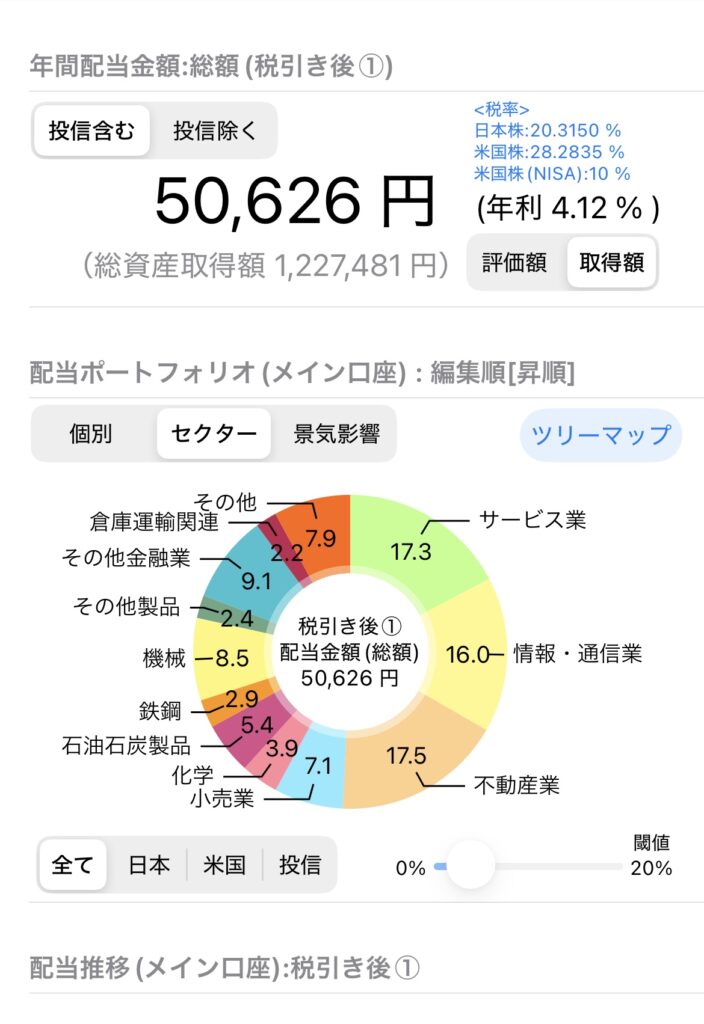
Task: Filter chart by 全て
Action: click(72, 865)
